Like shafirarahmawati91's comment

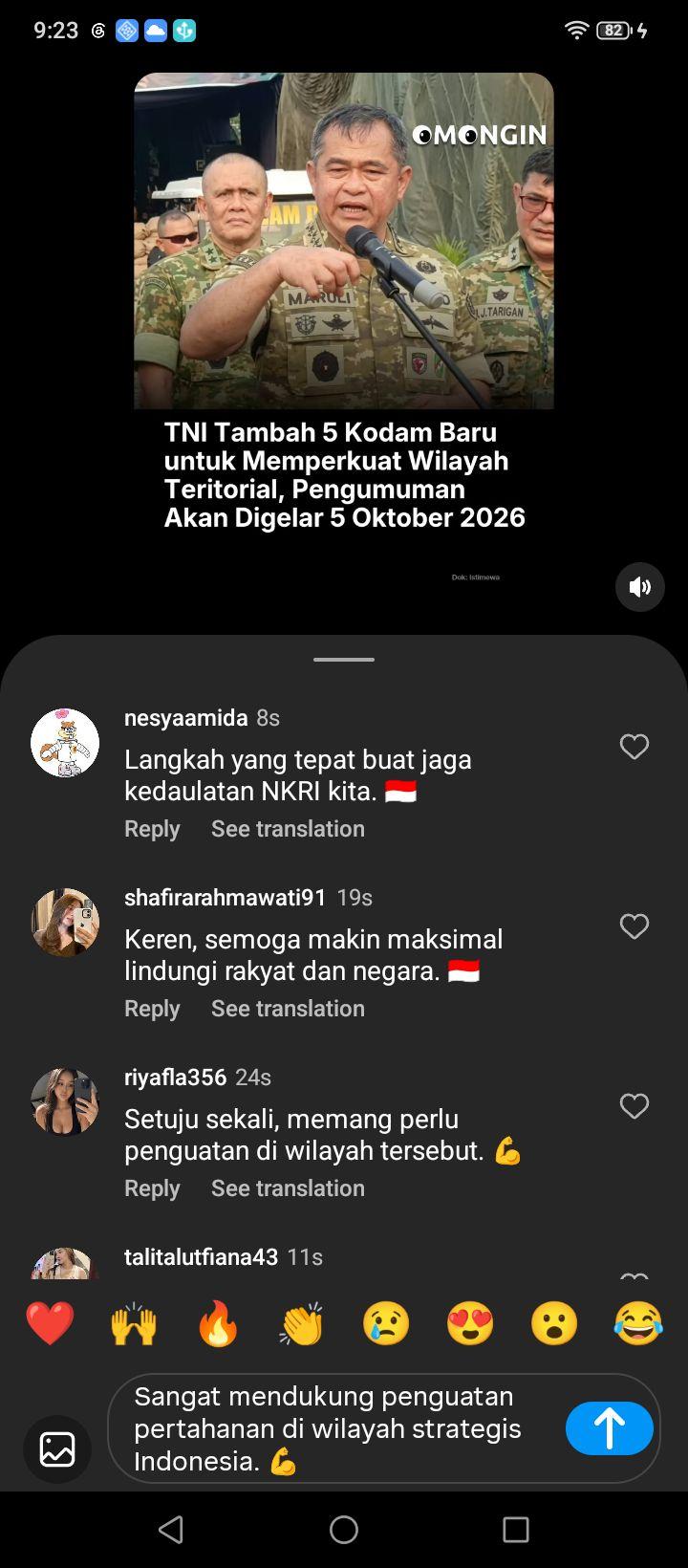tap(634, 926)
